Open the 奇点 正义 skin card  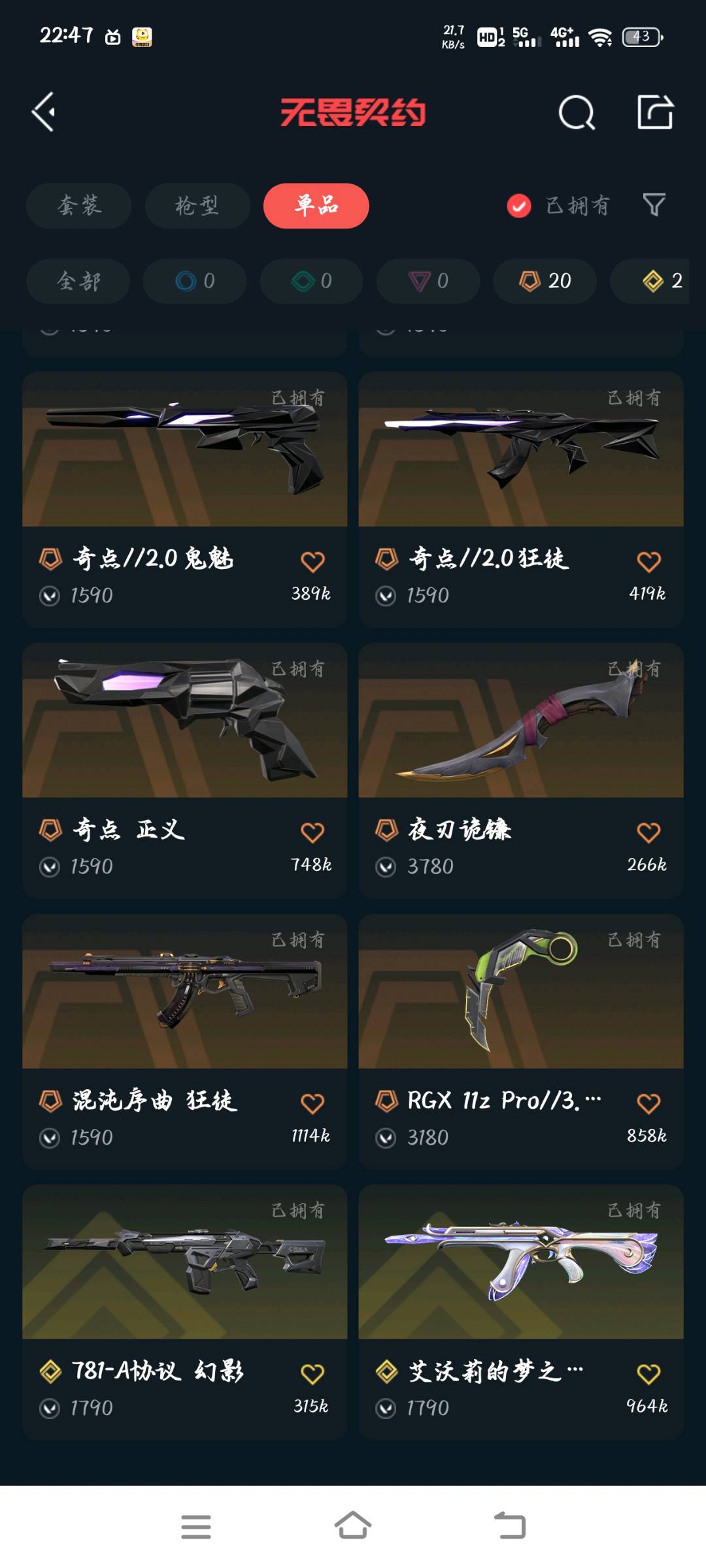[184, 721]
